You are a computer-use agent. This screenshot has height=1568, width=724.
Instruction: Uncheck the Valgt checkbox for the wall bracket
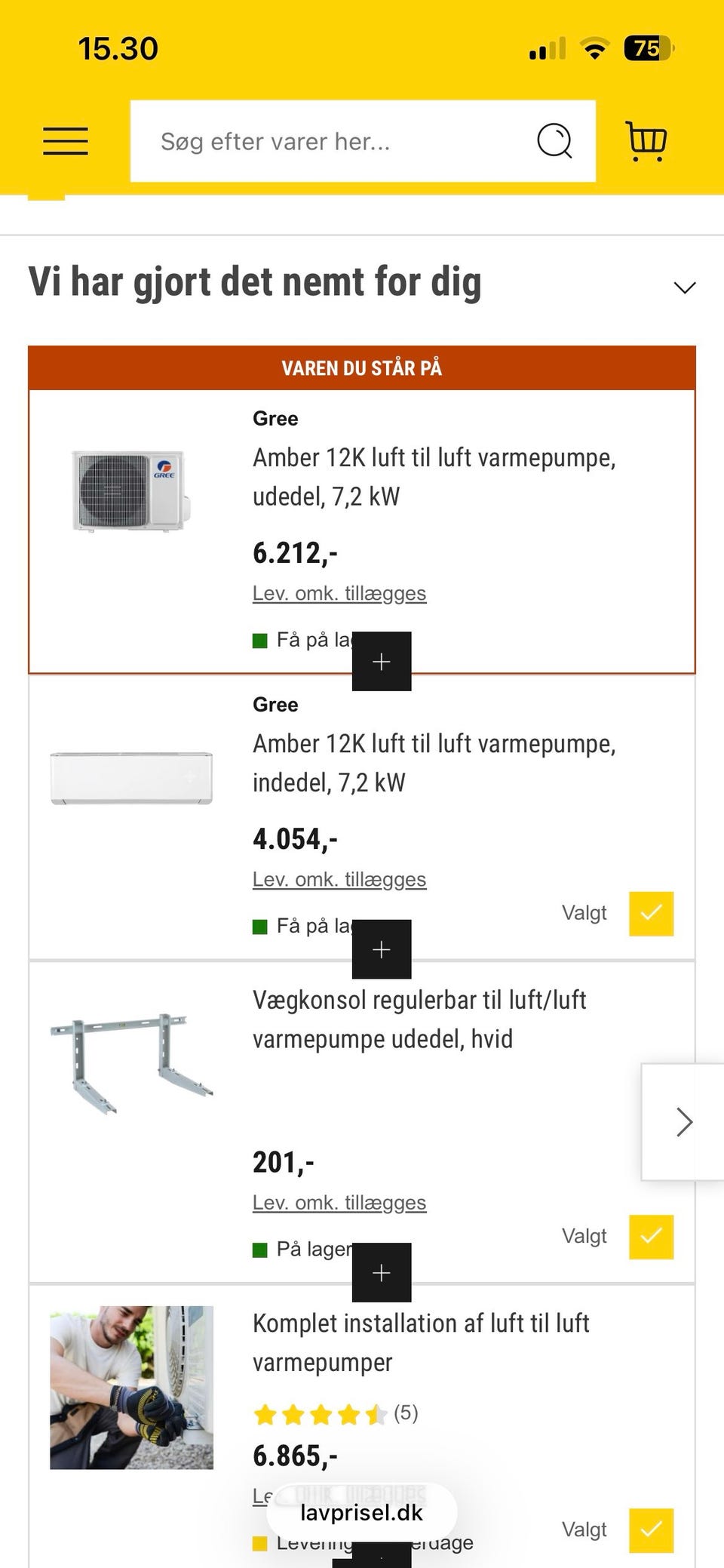(650, 1236)
